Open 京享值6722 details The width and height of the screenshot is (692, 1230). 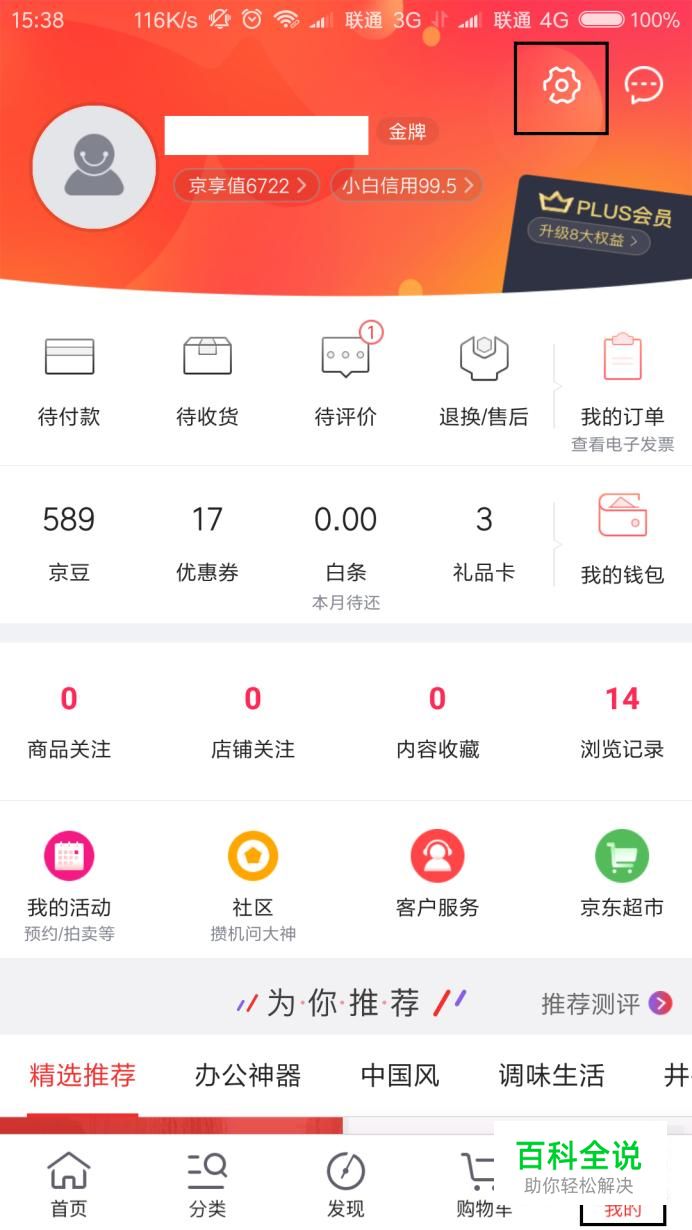pyautogui.click(x=246, y=186)
